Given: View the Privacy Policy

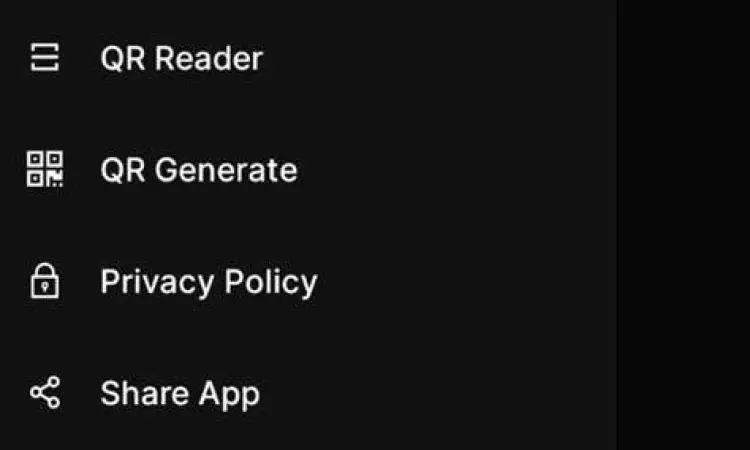Looking at the screenshot, I should pyautogui.click(x=208, y=282).
